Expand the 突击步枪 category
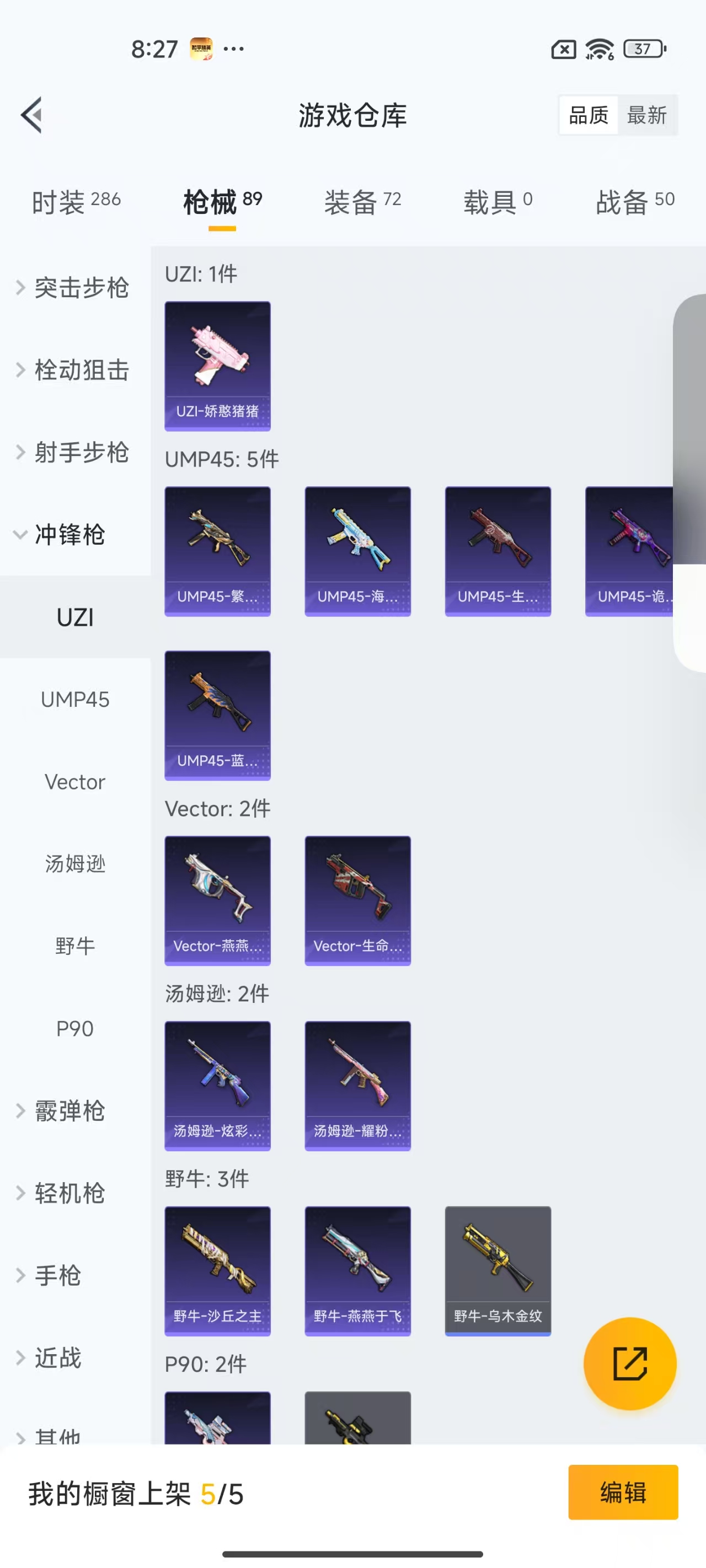This screenshot has width=706, height=1568. 74,288
